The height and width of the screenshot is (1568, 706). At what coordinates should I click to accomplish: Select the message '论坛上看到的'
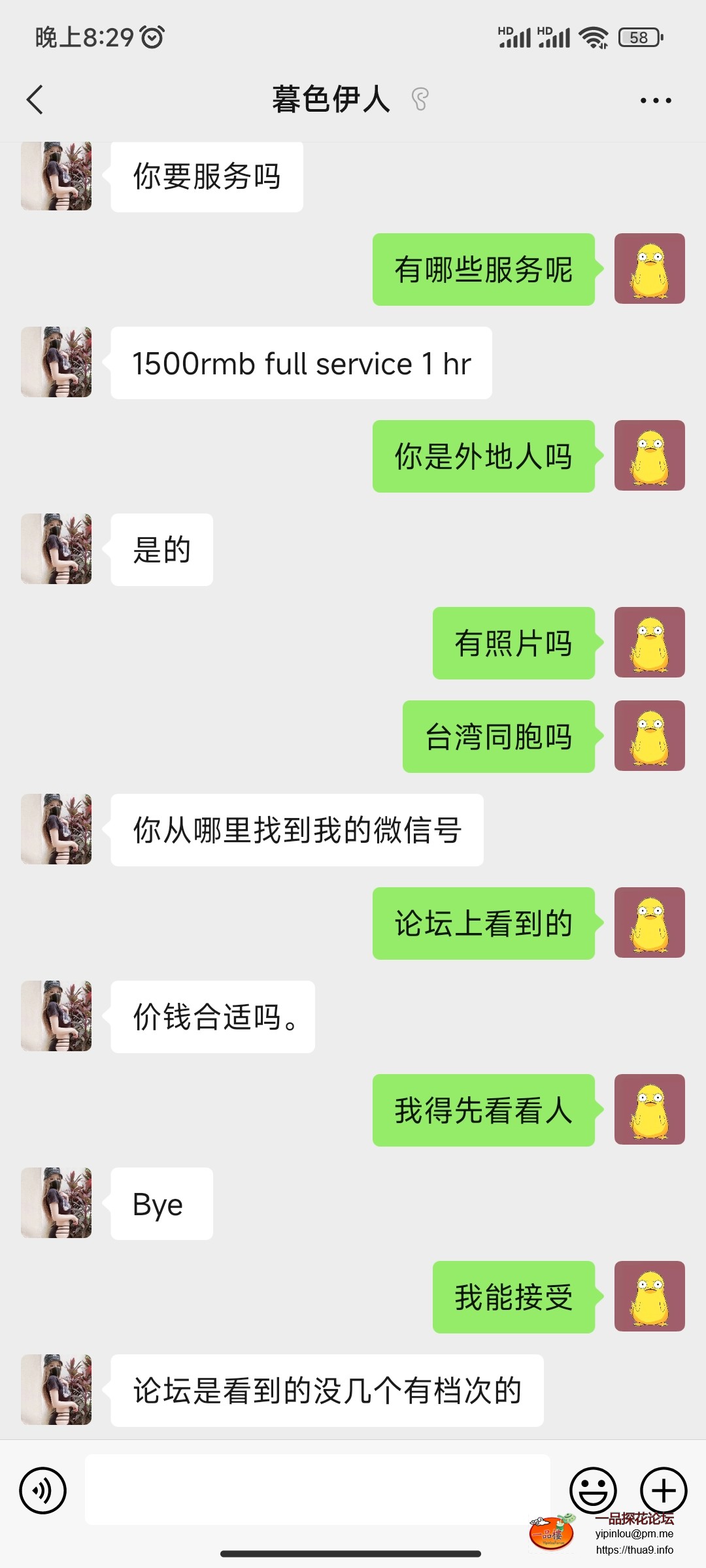pyautogui.click(x=482, y=923)
